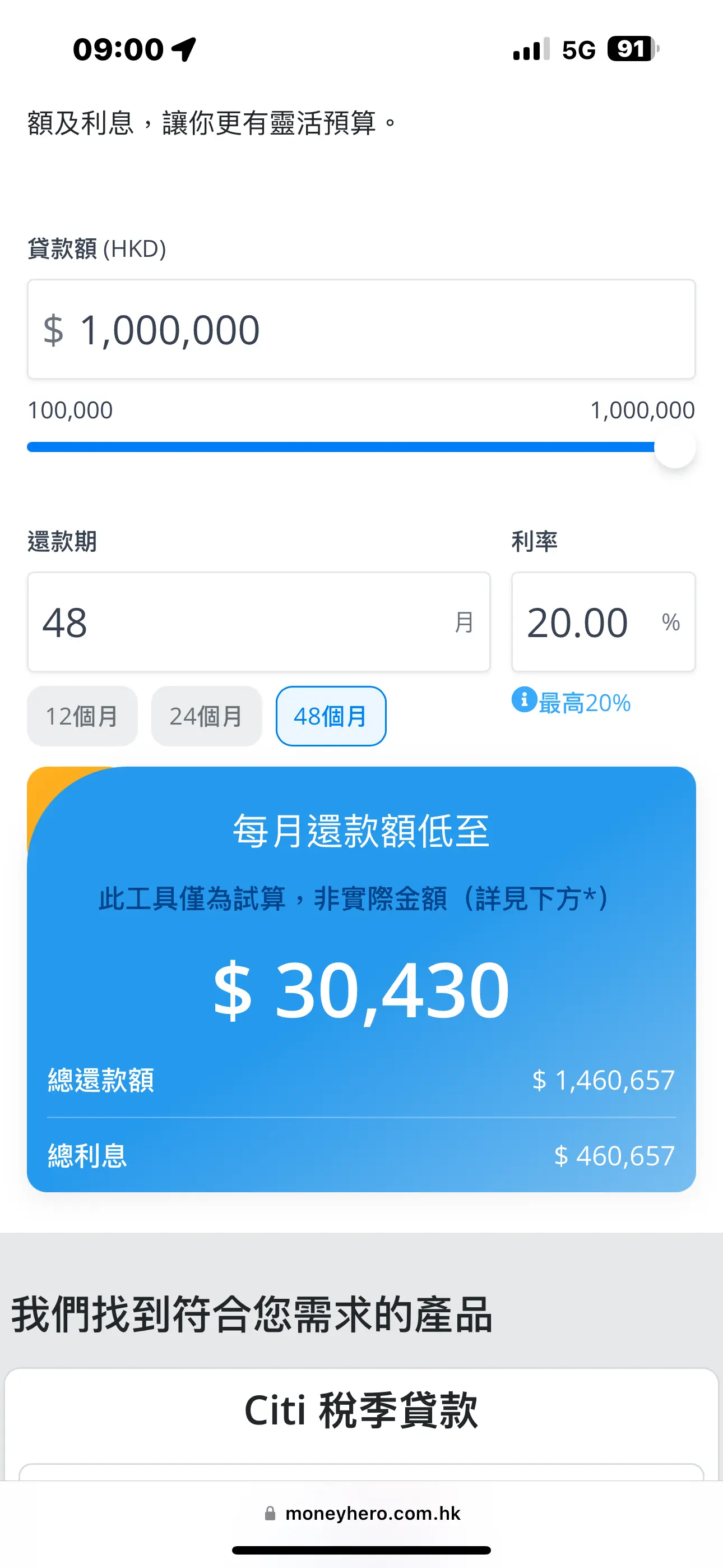Edit the repayment period field showing 48
Screen dimensions: 723x1568
tap(258, 621)
